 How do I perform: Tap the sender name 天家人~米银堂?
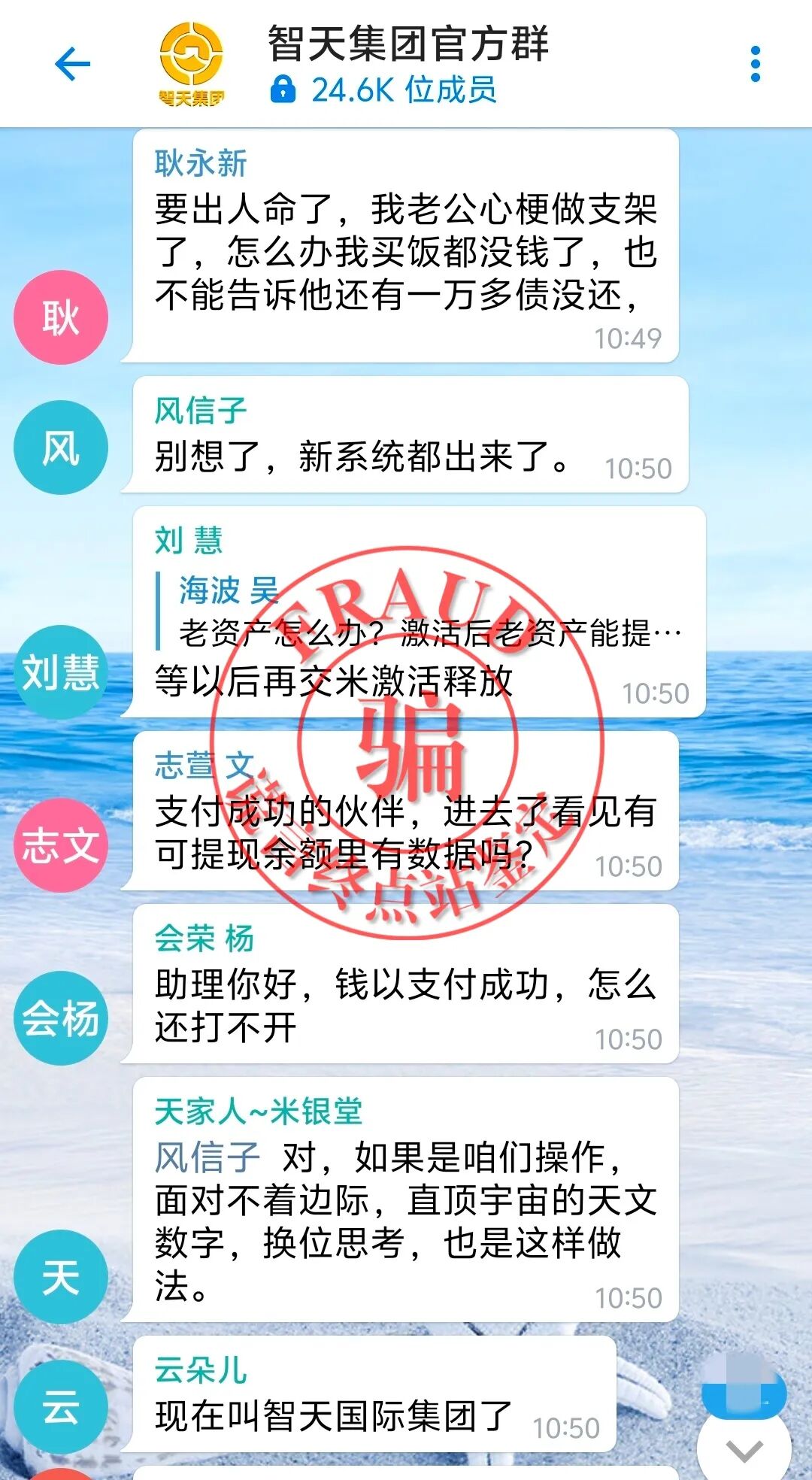(259, 1112)
